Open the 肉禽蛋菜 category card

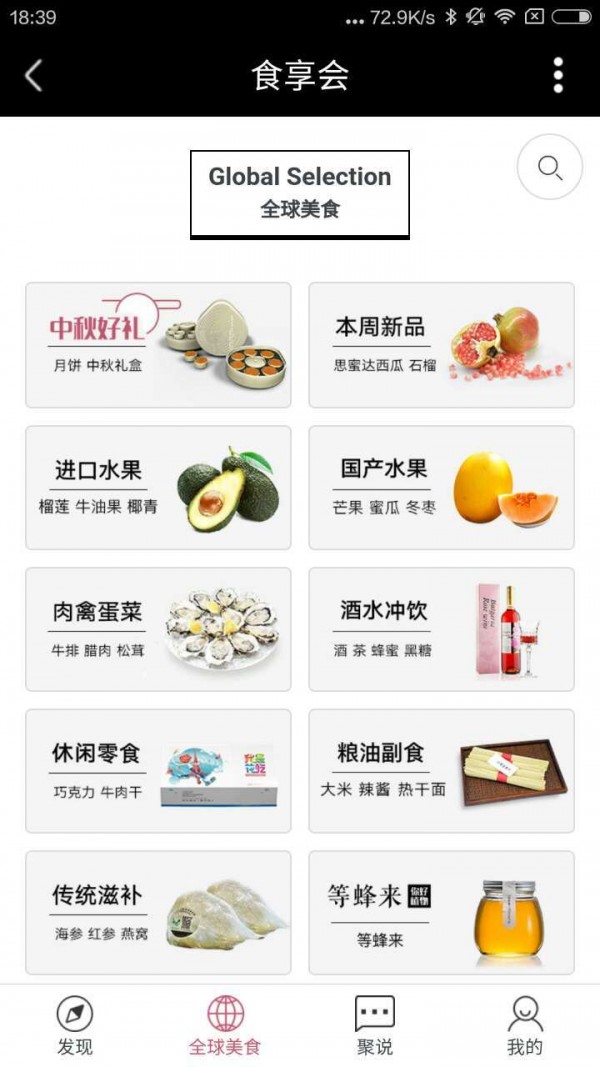(158, 630)
